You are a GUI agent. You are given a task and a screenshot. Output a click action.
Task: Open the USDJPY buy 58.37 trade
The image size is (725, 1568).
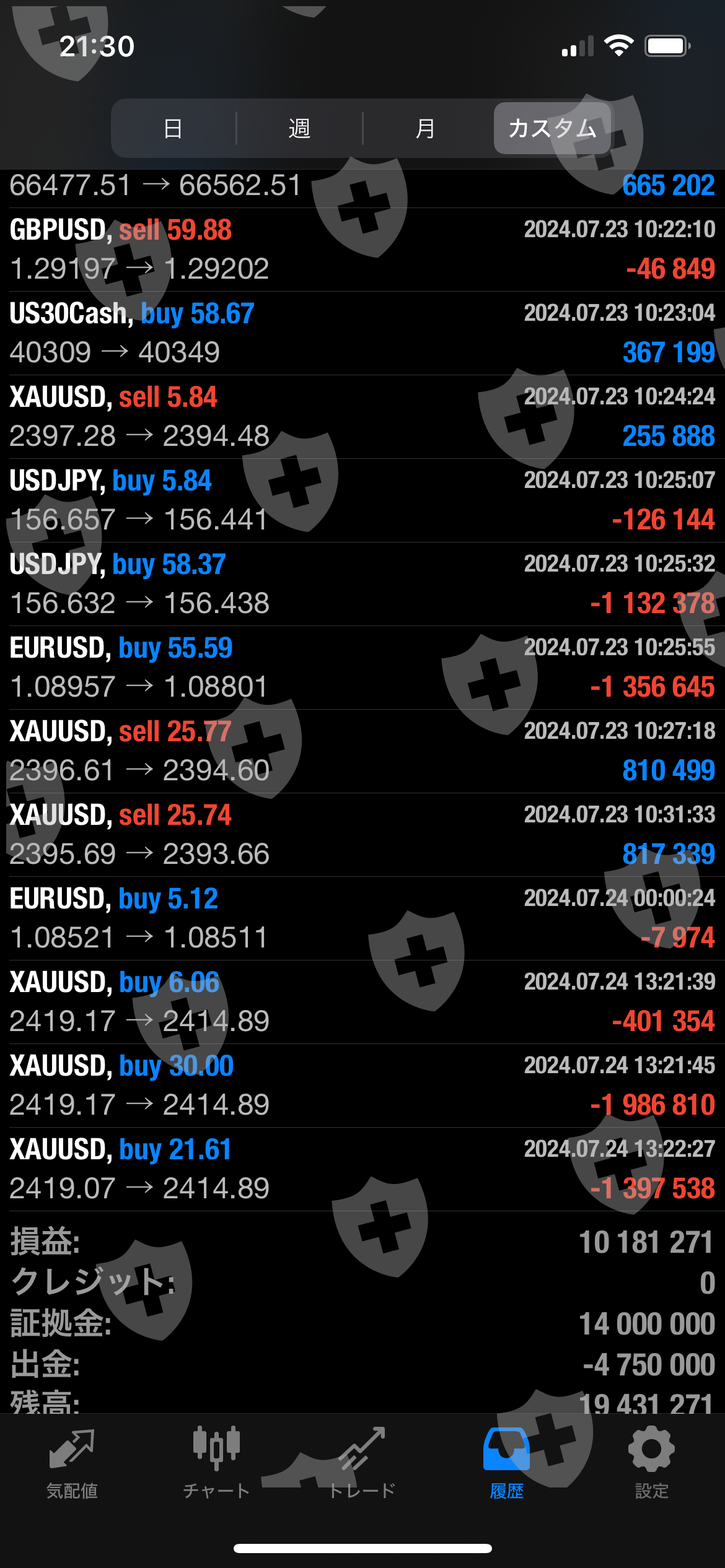[362, 584]
